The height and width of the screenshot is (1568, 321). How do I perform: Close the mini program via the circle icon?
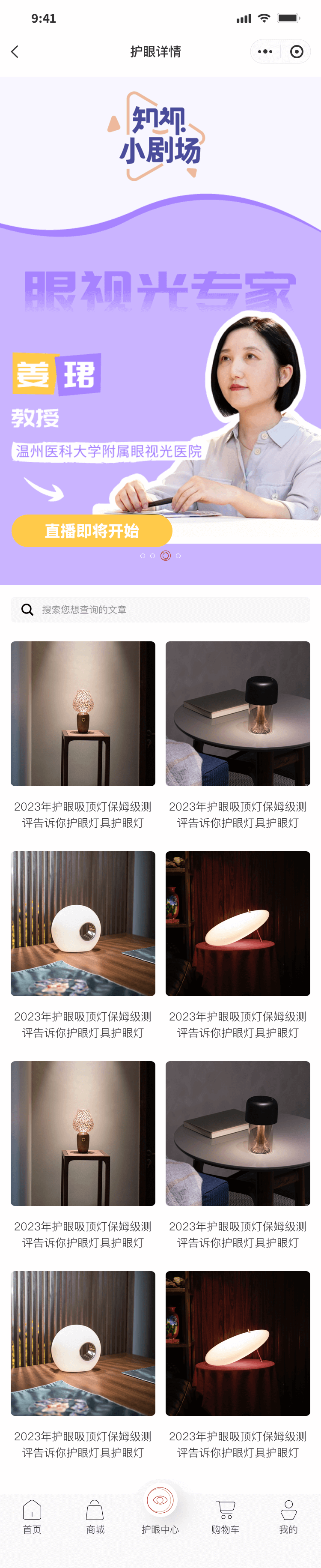tap(296, 52)
